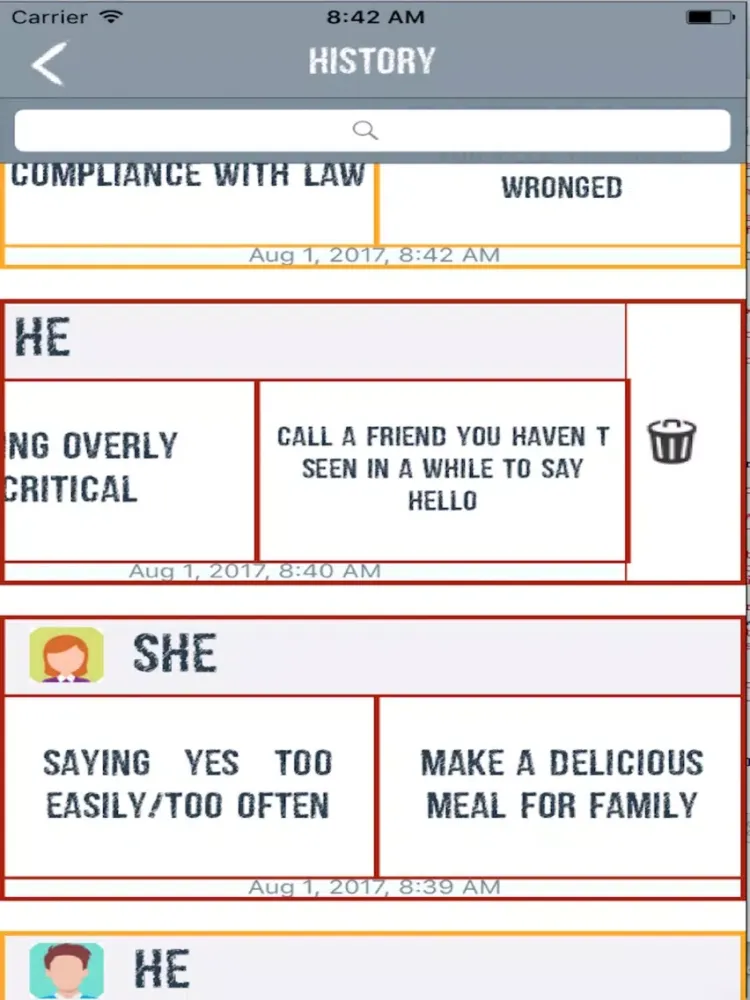Tap the history search field
The image size is (750, 1000).
[372, 130]
